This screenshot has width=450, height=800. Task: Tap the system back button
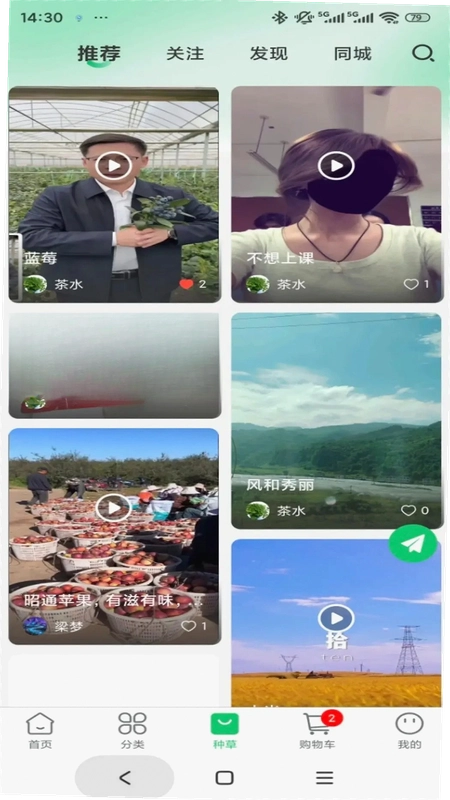[x=124, y=778]
